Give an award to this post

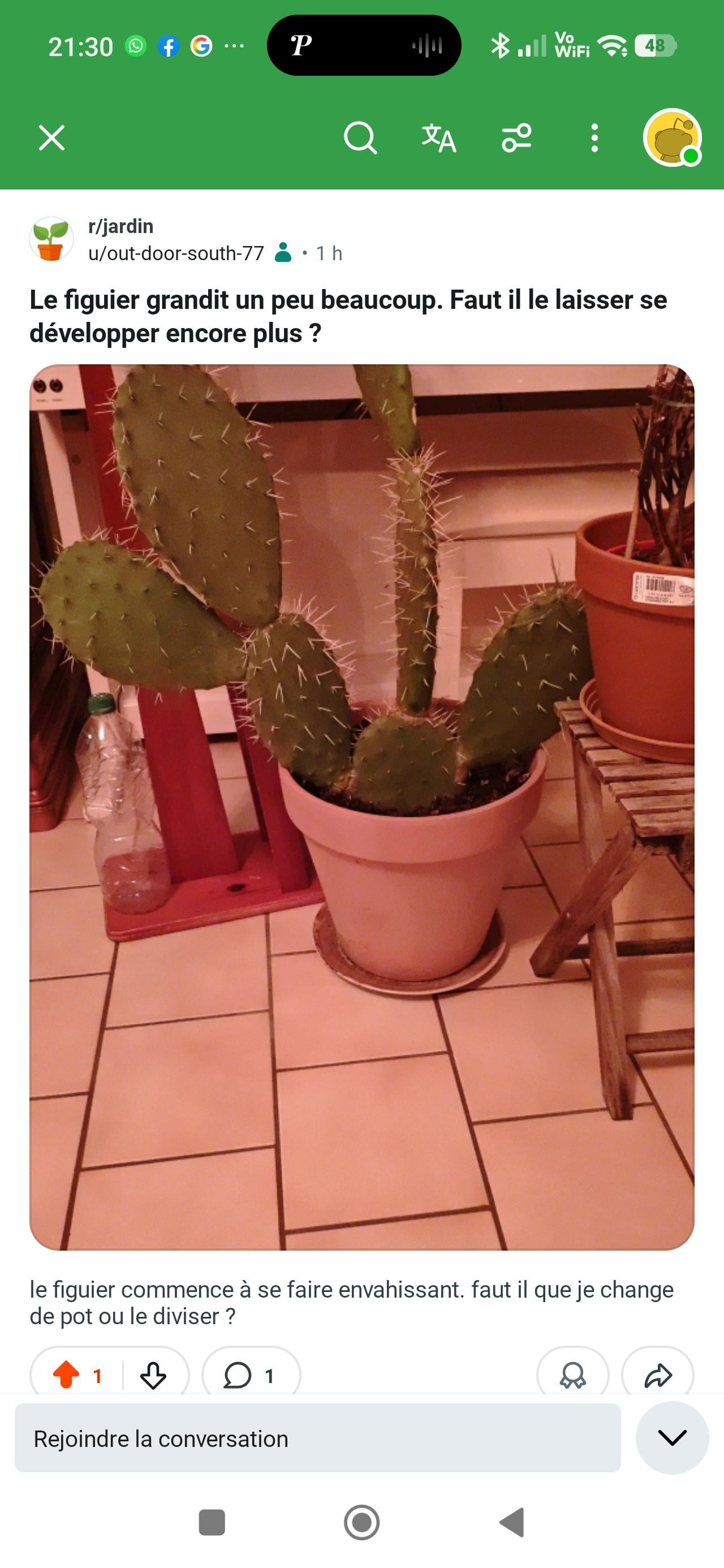point(572,1375)
